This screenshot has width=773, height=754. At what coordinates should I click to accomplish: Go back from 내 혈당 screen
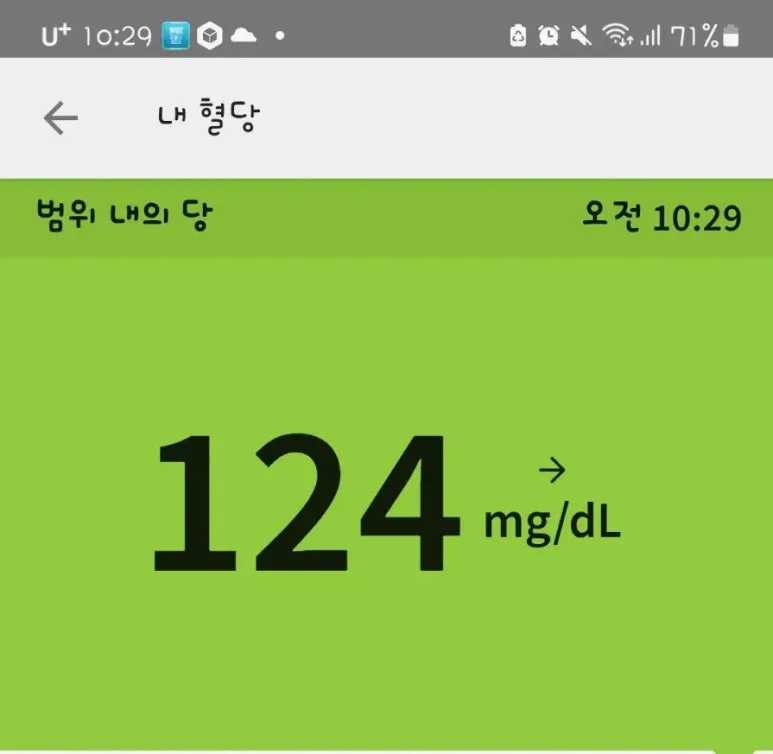click(x=60, y=118)
